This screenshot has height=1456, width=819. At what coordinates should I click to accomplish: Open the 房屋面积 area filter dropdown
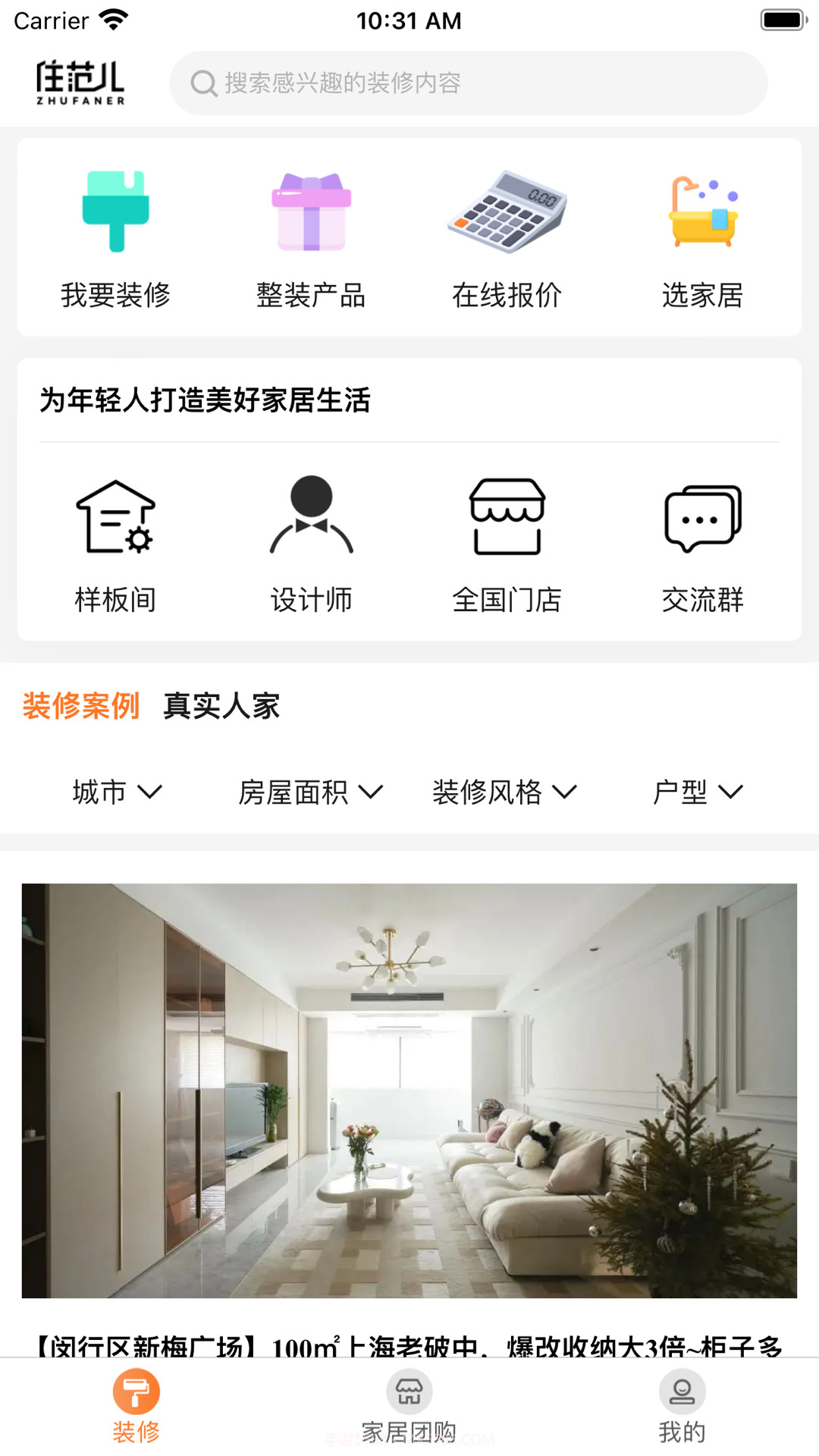click(x=311, y=792)
